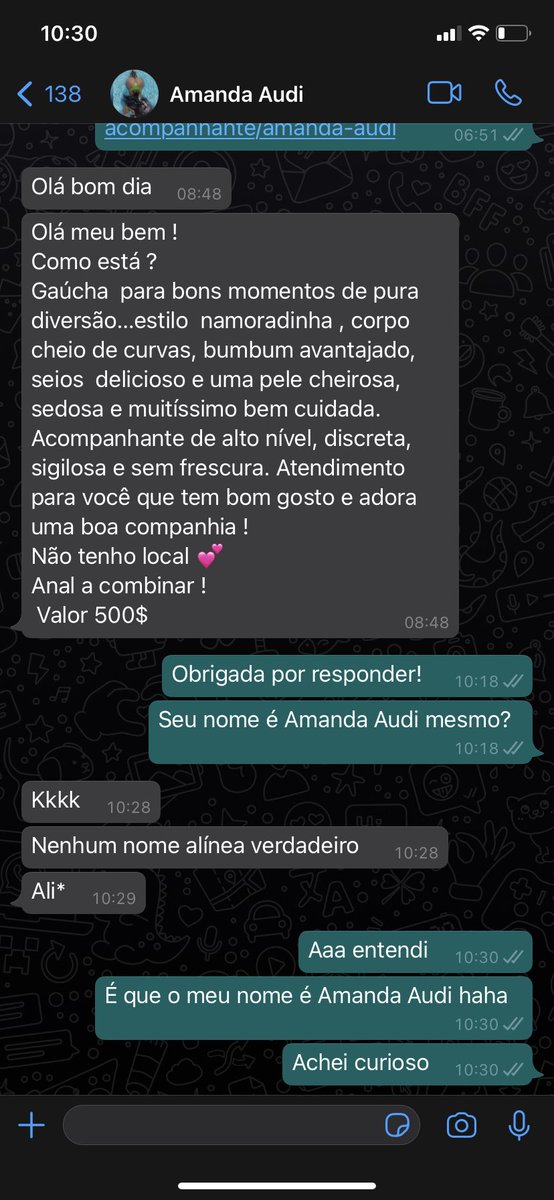Image resolution: width=554 pixels, height=1200 pixels.
Task: Go back to the chat list
Action: (x=49, y=94)
